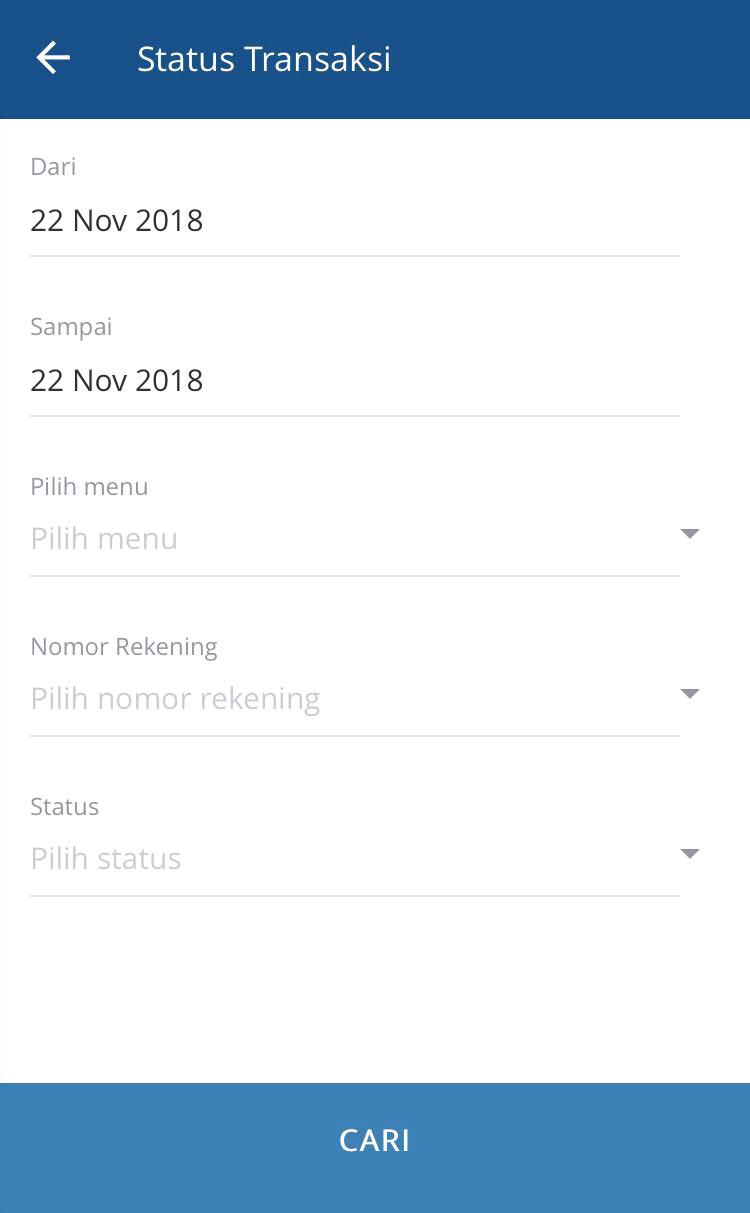The width and height of the screenshot is (750, 1213).
Task: Click the 22 Nov 2018 start date
Action: [117, 220]
